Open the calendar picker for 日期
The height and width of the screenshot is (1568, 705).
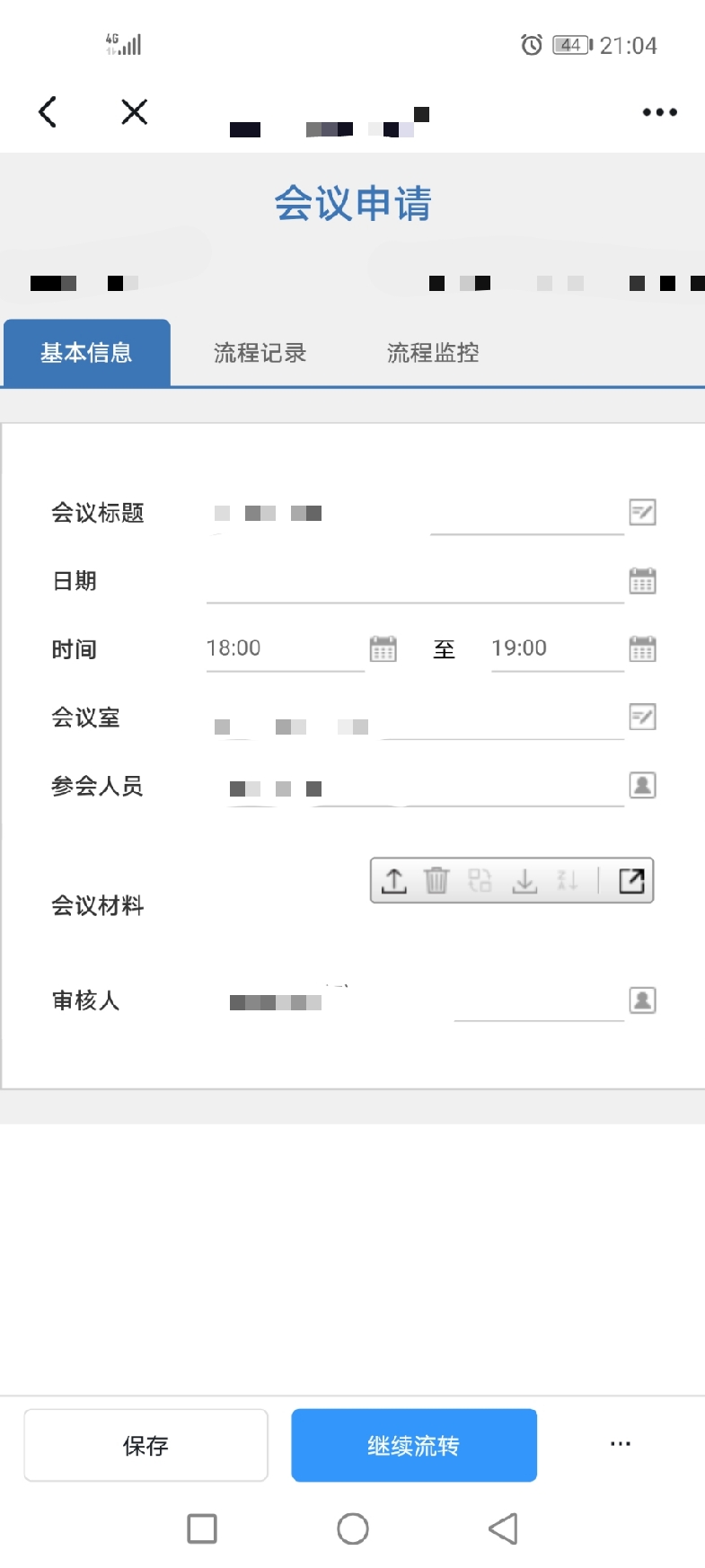coord(642,581)
